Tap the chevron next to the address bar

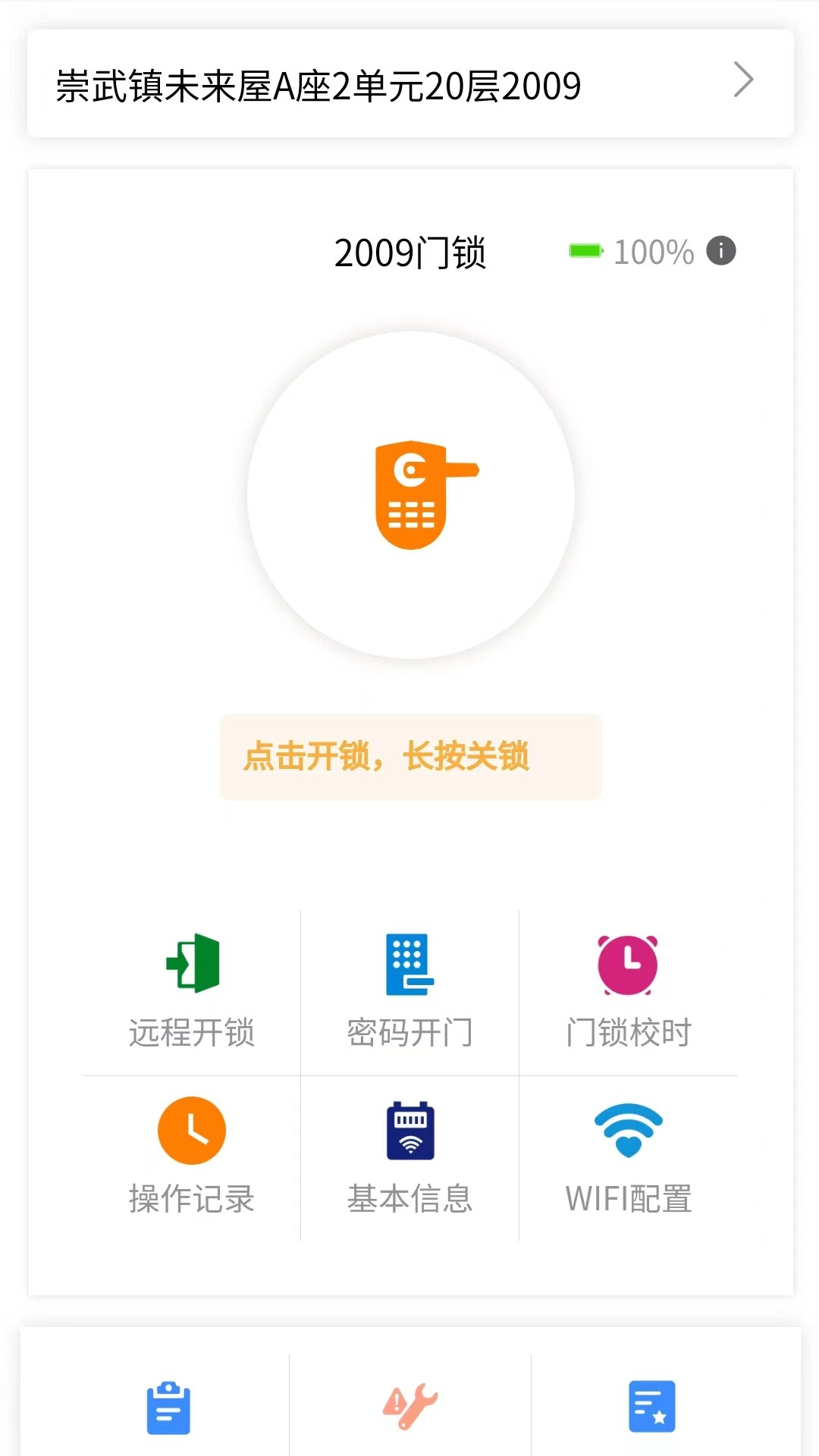[x=743, y=79]
